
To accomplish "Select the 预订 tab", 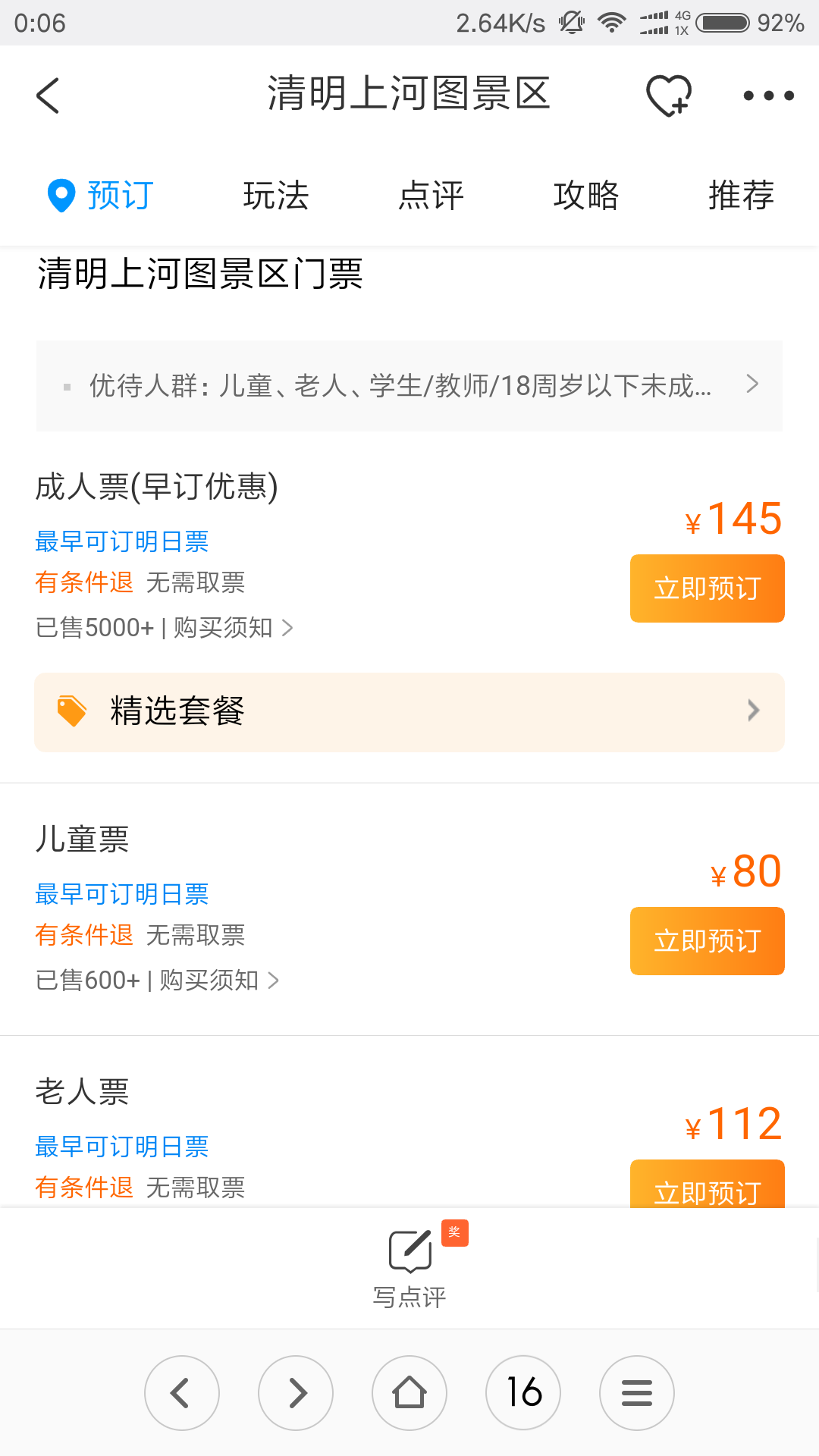I will (101, 196).
